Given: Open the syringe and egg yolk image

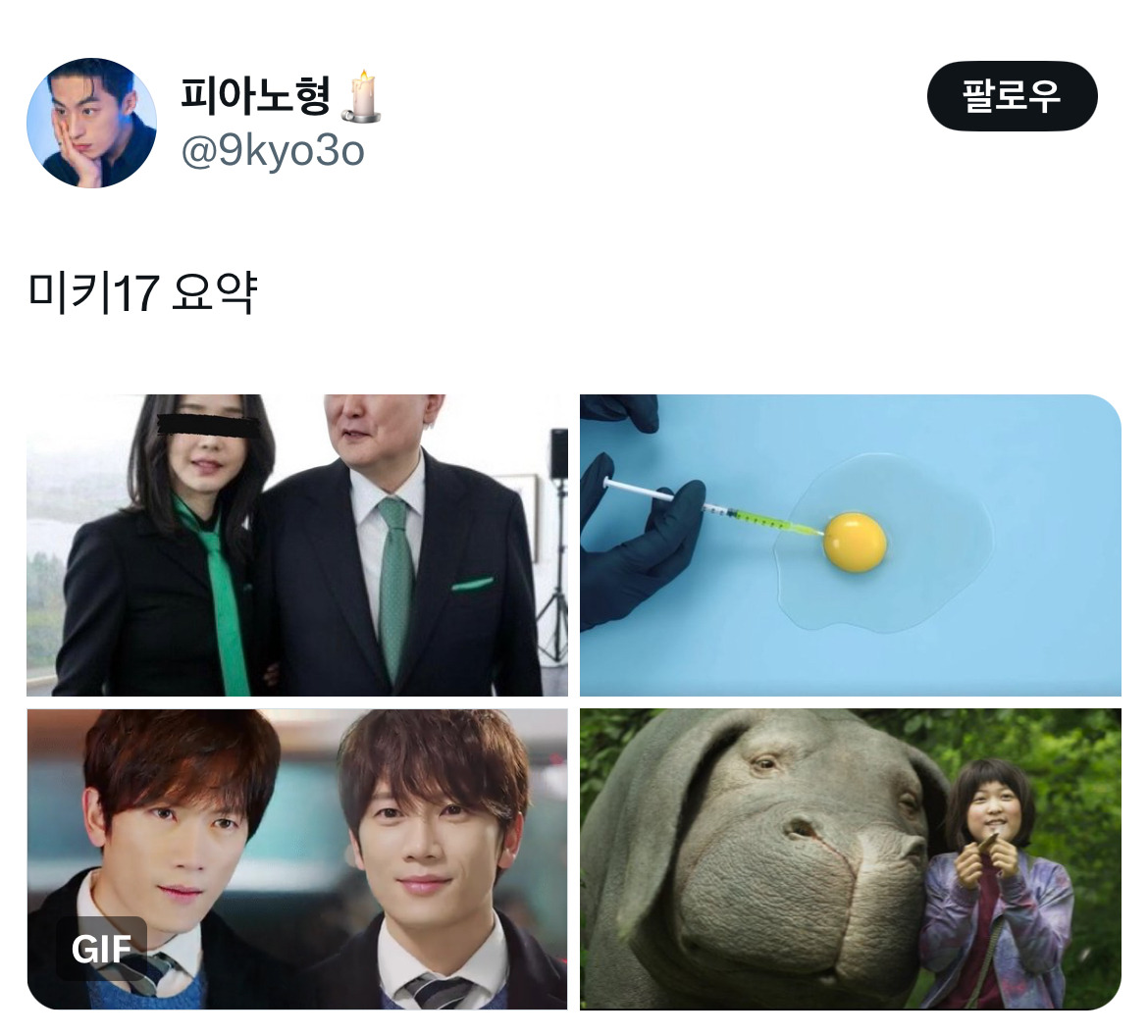Looking at the screenshot, I should [850, 544].
